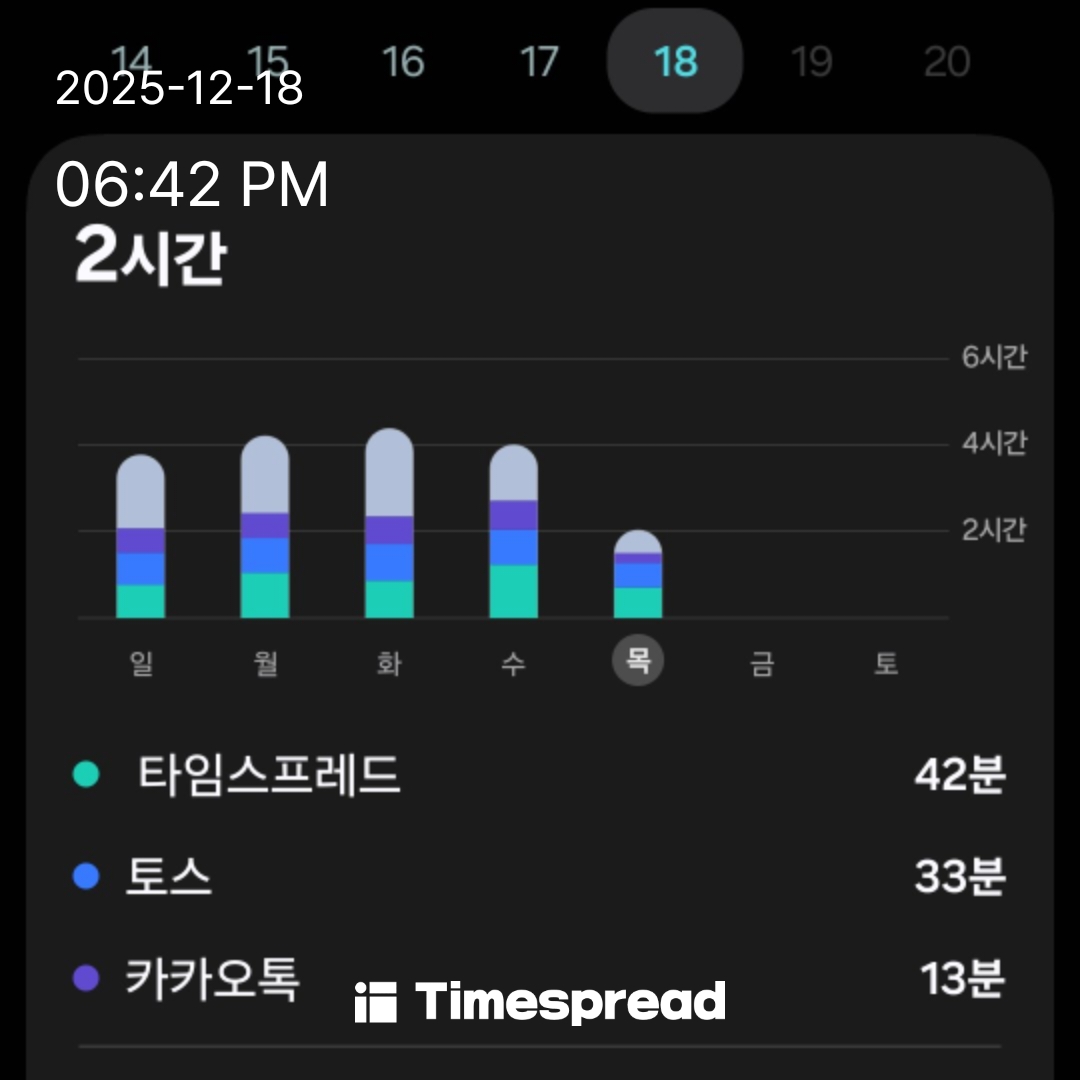Viewport: 1080px width, 1080px height.
Task: Select date 16 in the date strip
Action: coord(403,62)
